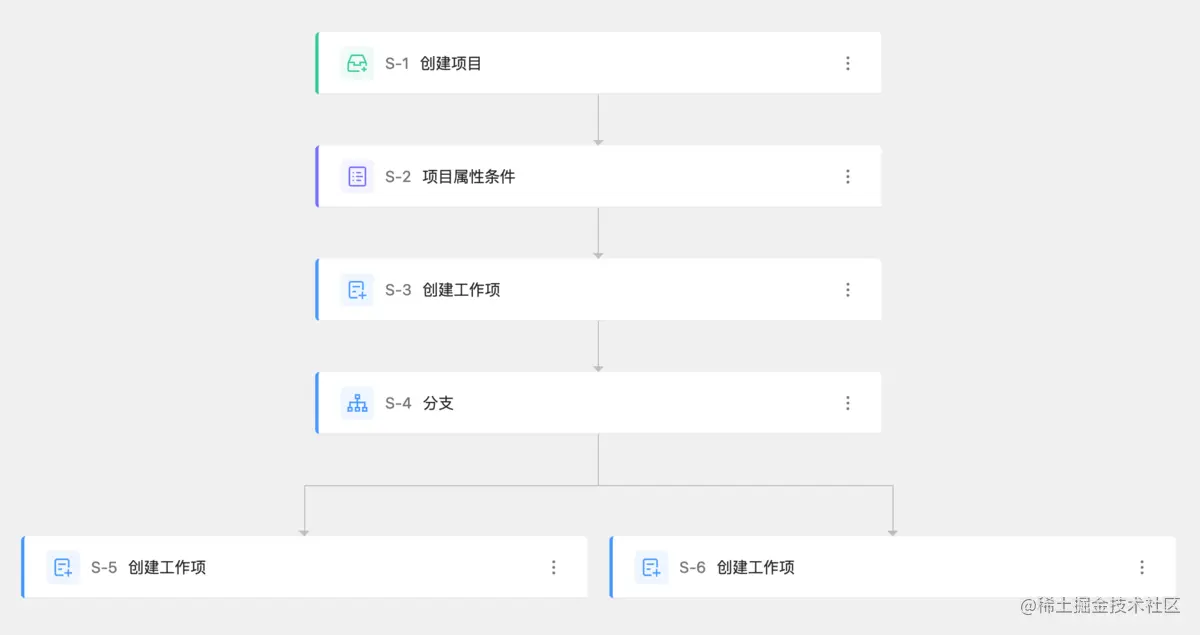Open overflow menu on S-1 创建项目
Viewport: 1200px width, 635px height.
[848, 63]
